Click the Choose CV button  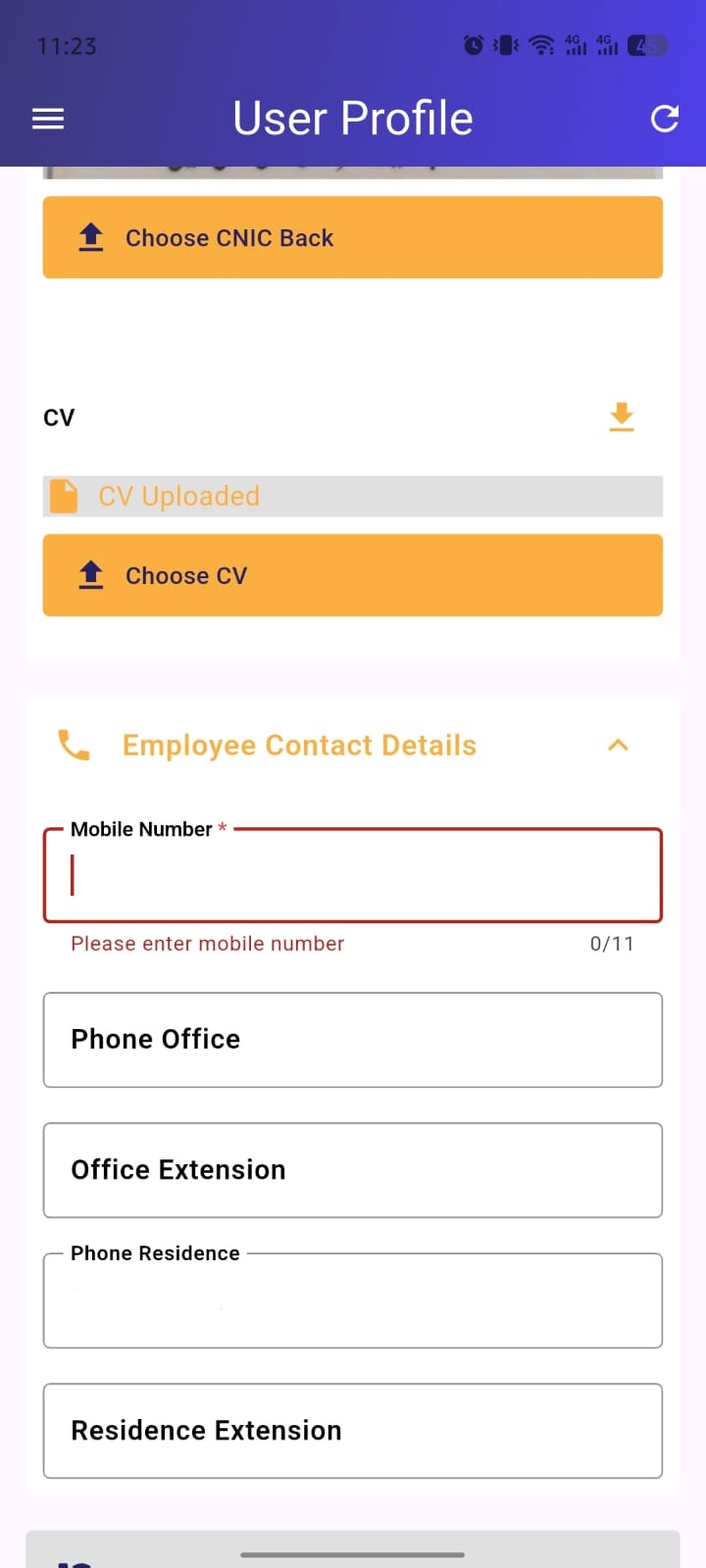pyautogui.click(x=353, y=575)
